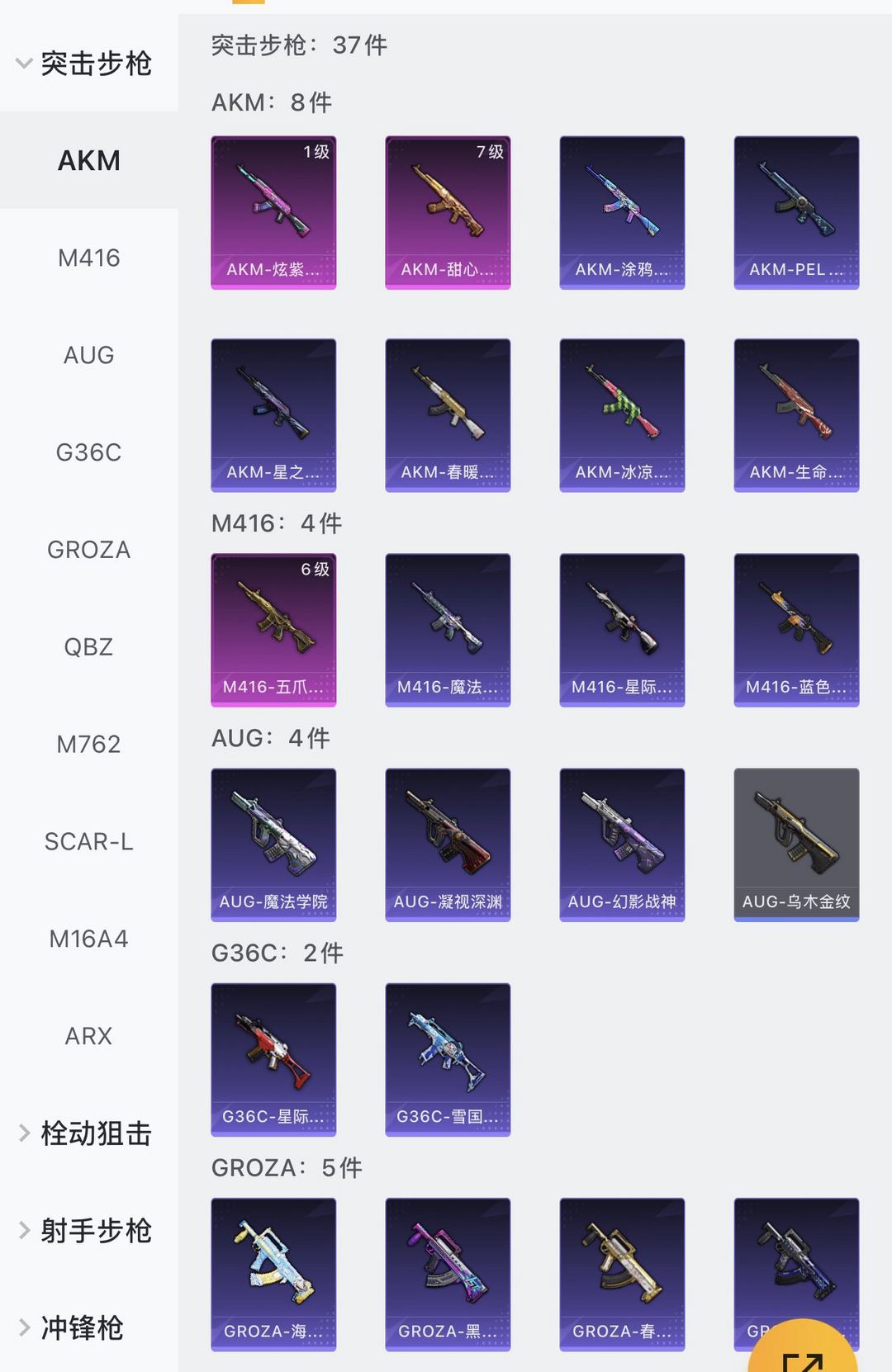Select SCAR-L in the sidebar

pos(88,841)
